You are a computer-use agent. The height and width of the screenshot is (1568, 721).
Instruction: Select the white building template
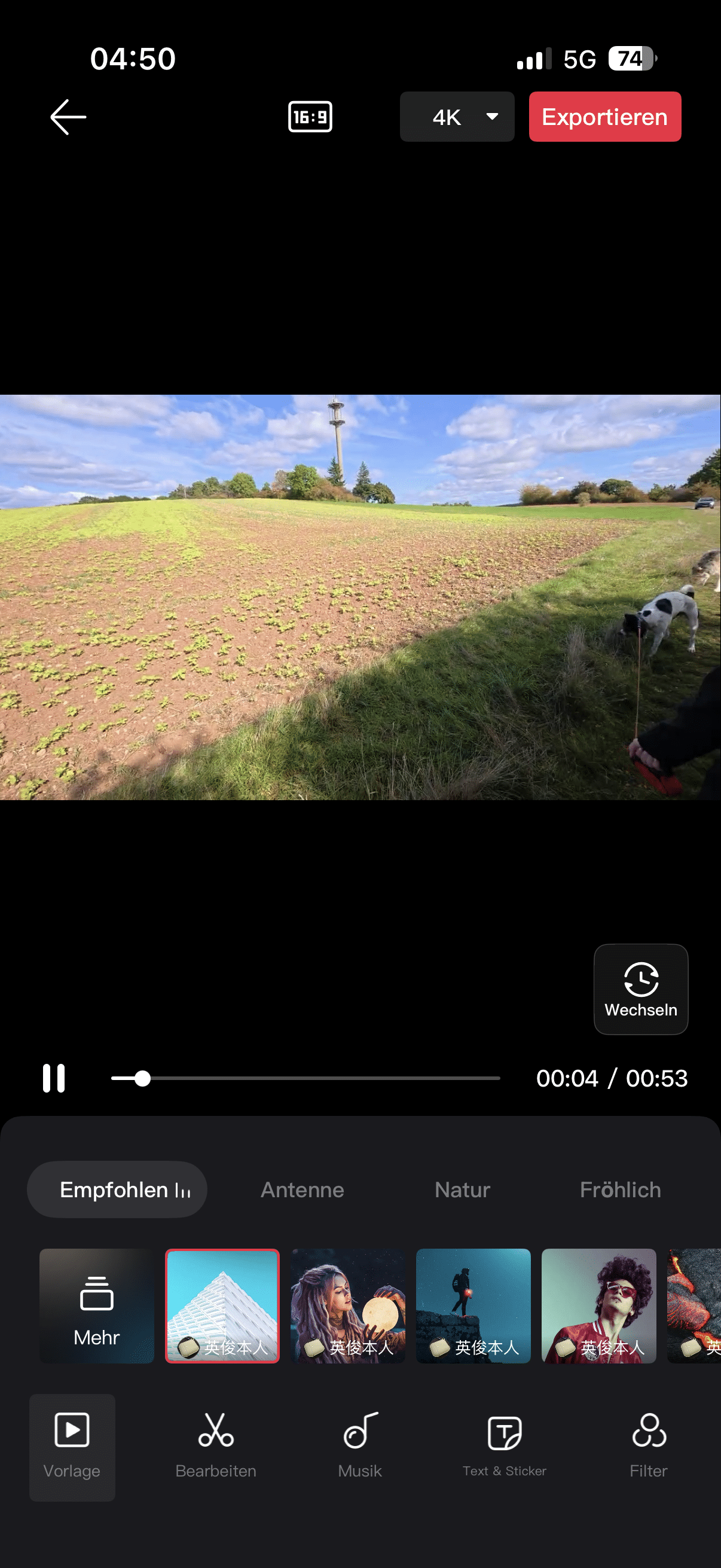tap(222, 1305)
